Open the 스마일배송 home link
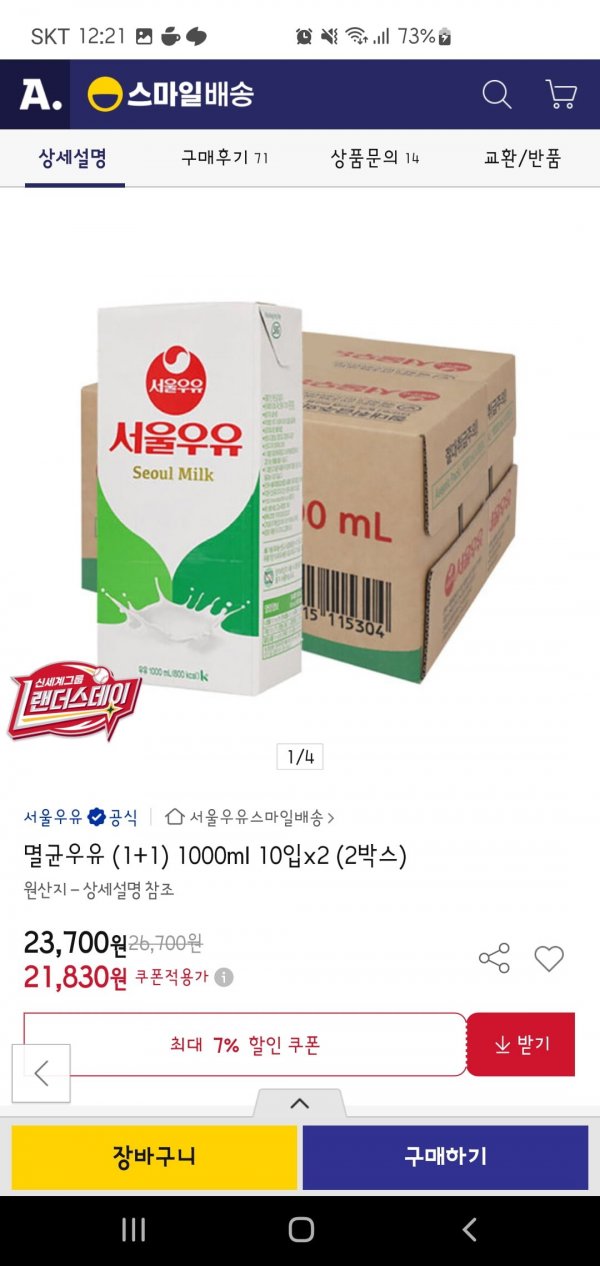 click(x=171, y=95)
